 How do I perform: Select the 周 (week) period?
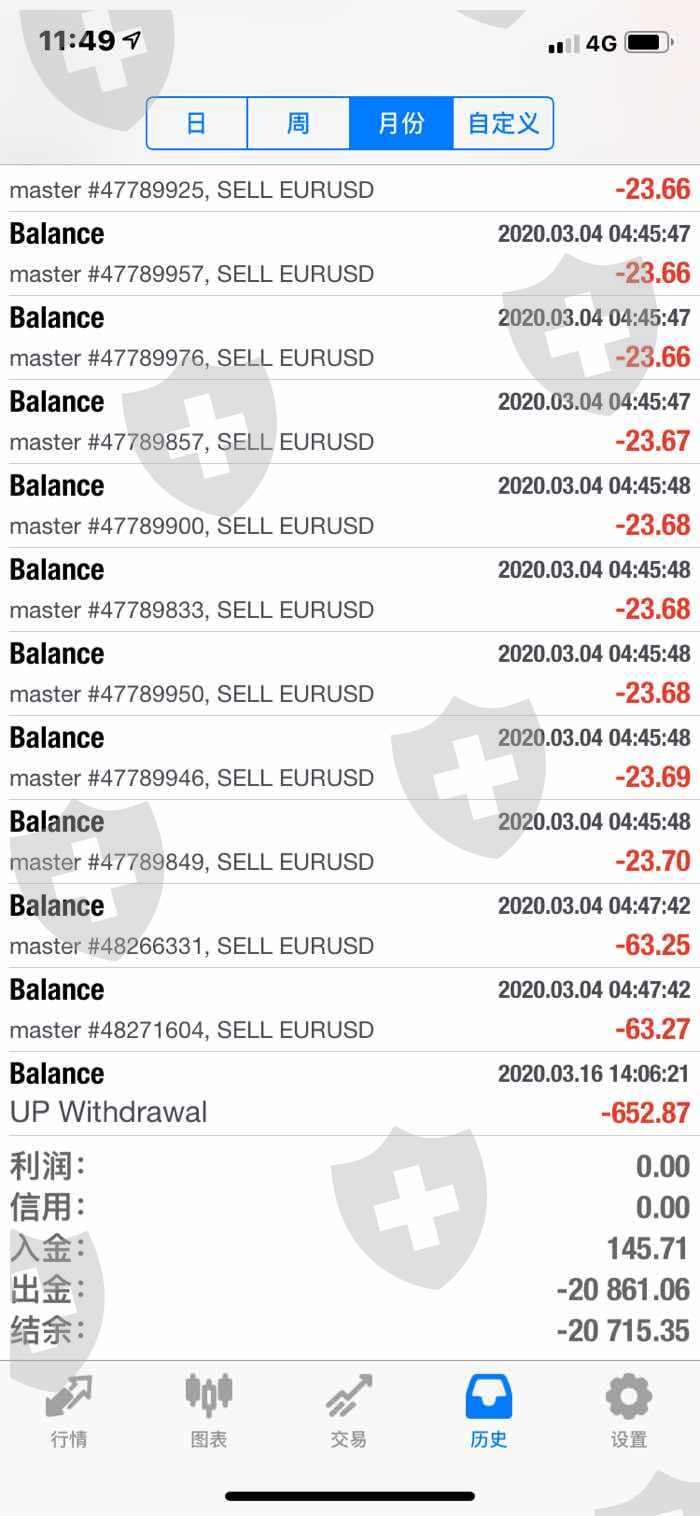pos(298,124)
